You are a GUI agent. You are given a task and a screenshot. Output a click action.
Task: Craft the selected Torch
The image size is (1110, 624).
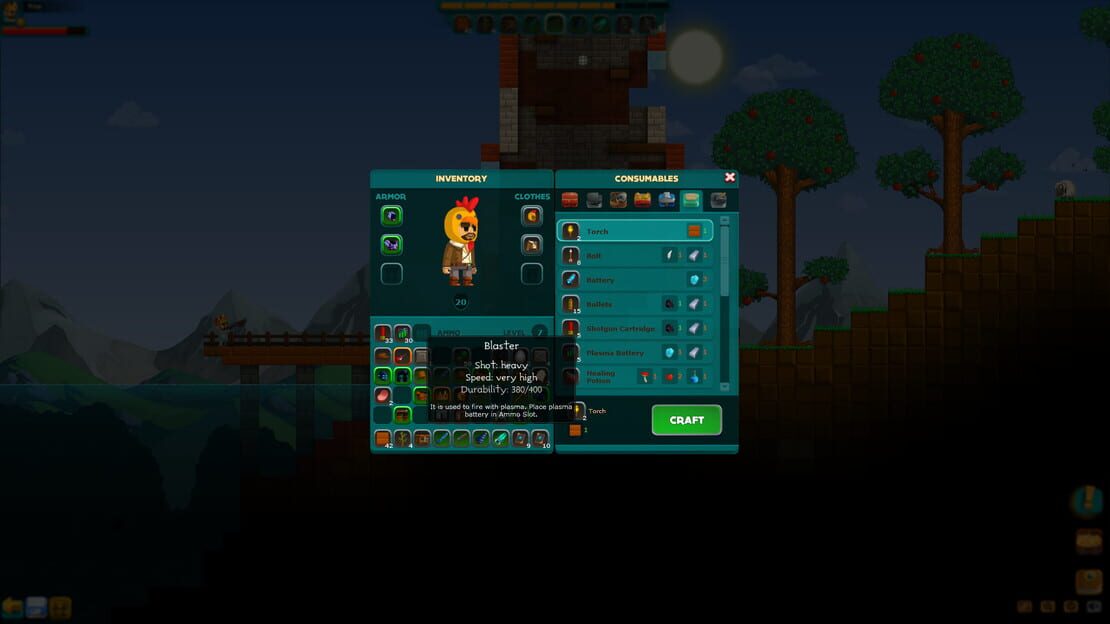tap(686, 420)
